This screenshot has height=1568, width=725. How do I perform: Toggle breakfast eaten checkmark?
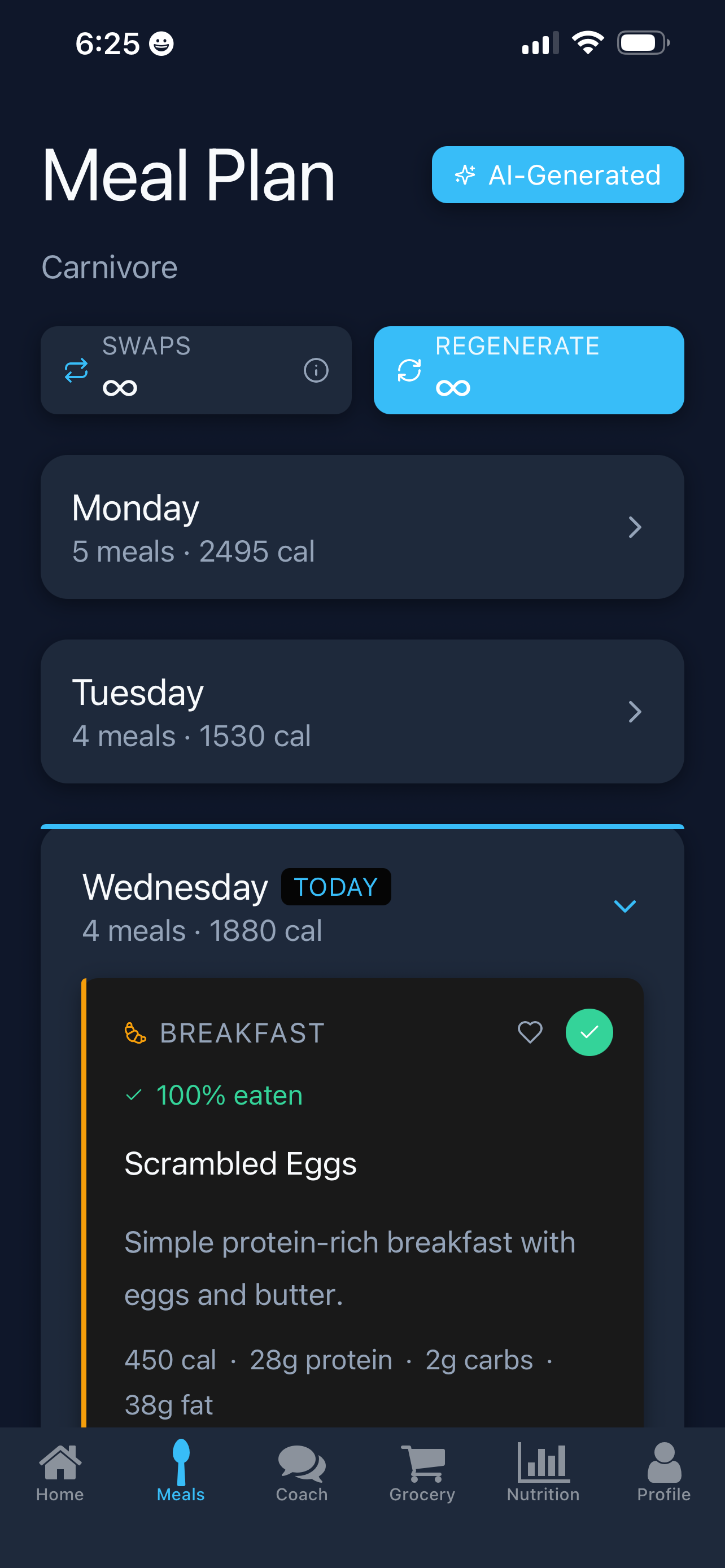pyautogui.click(x=589, y=1032)
